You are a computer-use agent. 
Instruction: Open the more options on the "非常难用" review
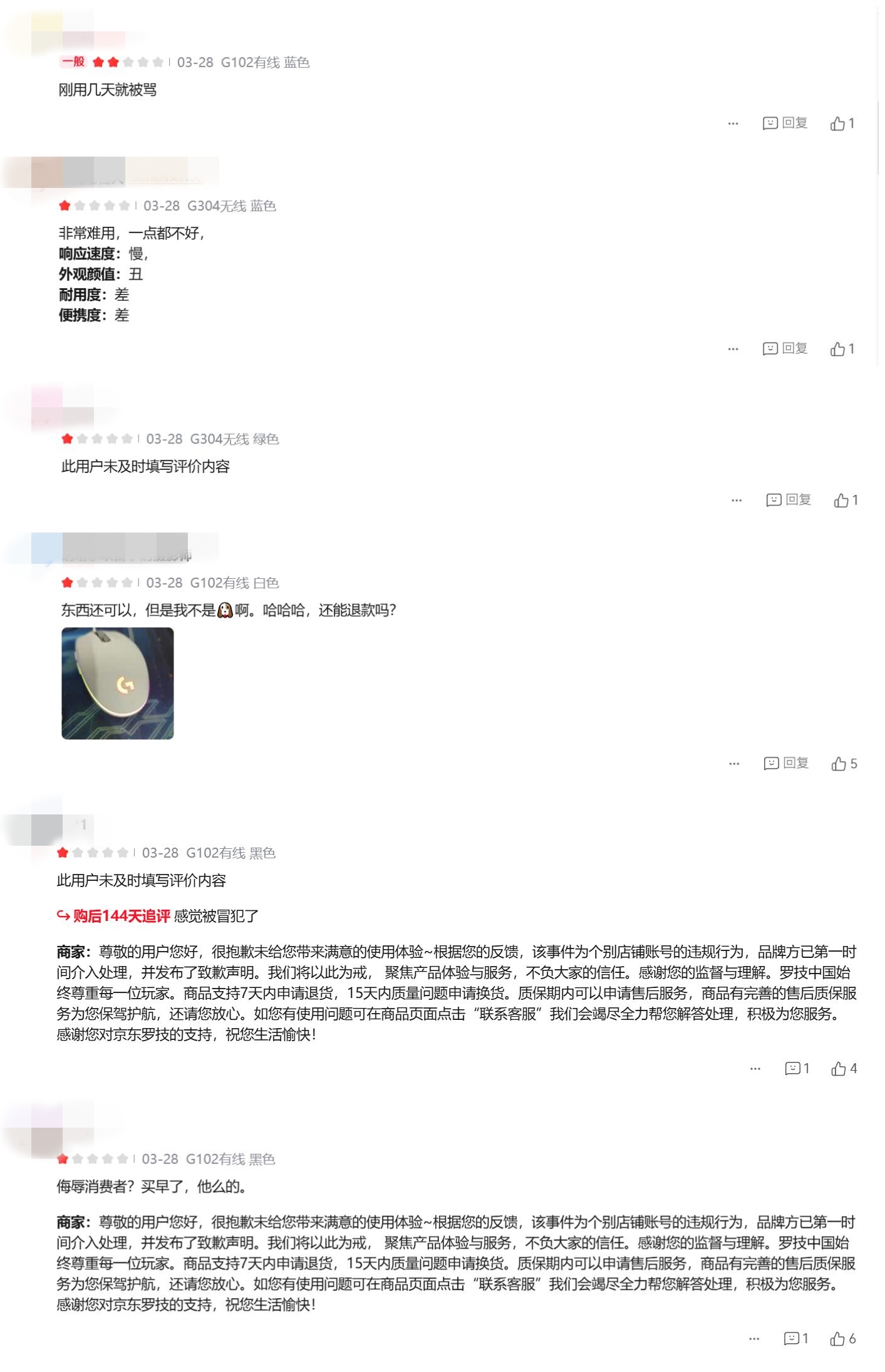(x=733, y=349)
